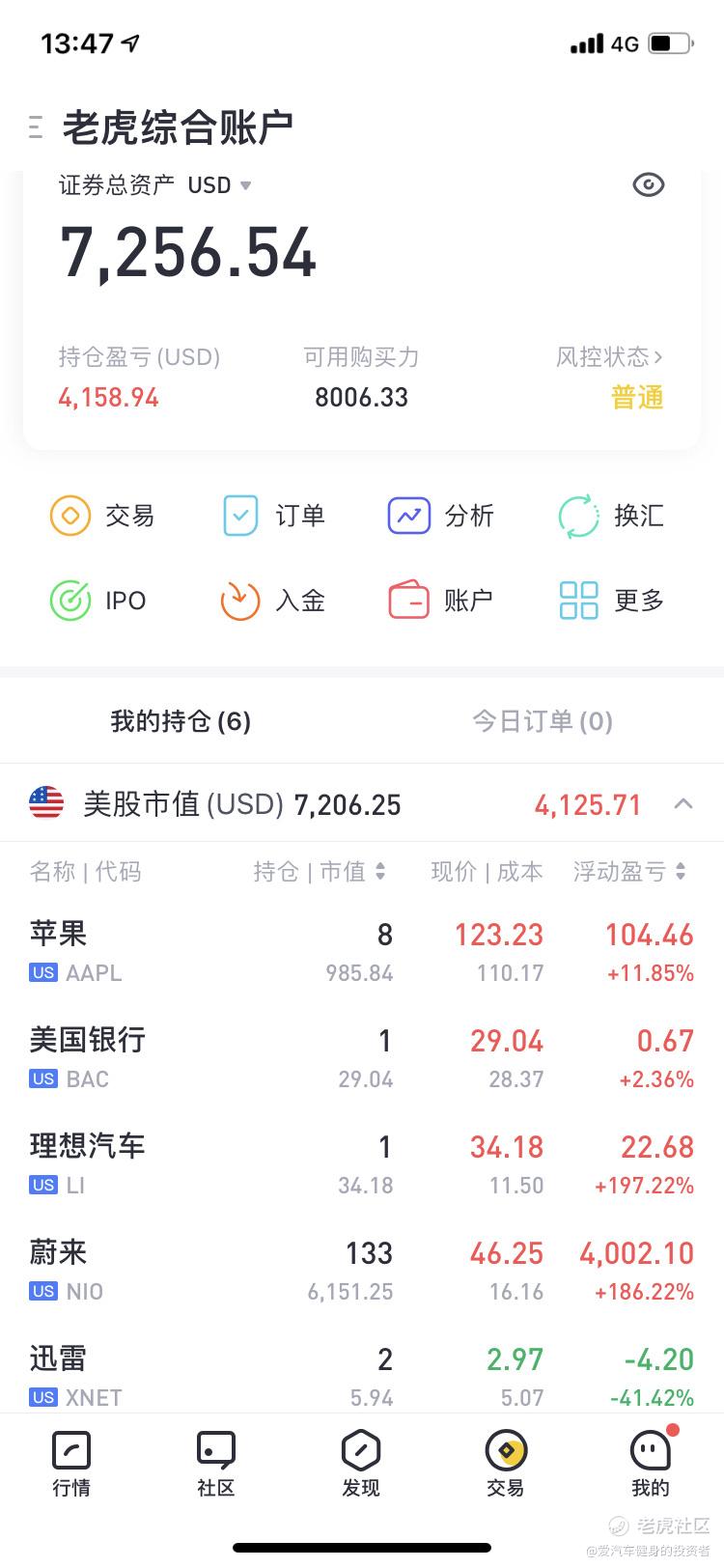Open the side drawer menu
The image size is (724, 1568).
tap(36, 126)
